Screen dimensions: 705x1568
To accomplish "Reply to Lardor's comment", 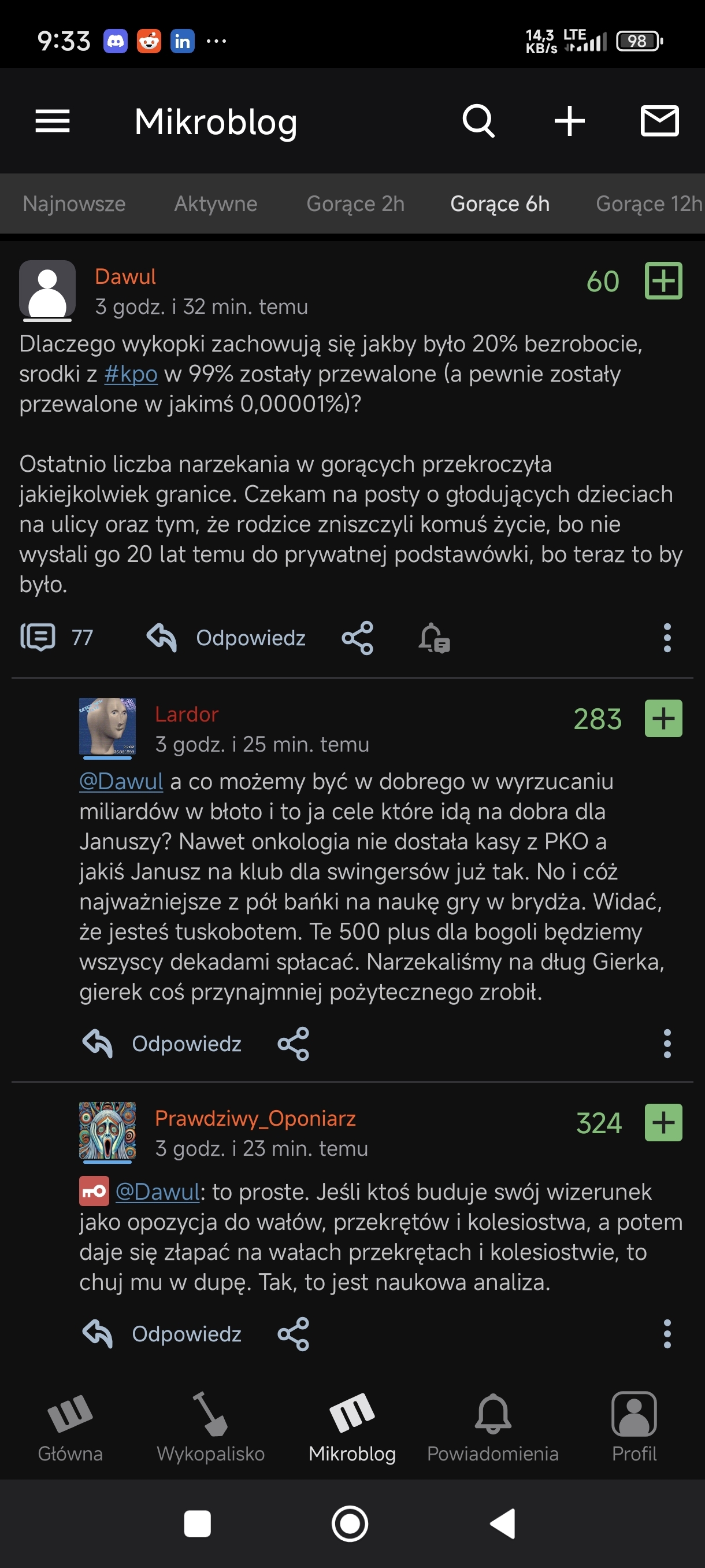I will pos(162,1044).
